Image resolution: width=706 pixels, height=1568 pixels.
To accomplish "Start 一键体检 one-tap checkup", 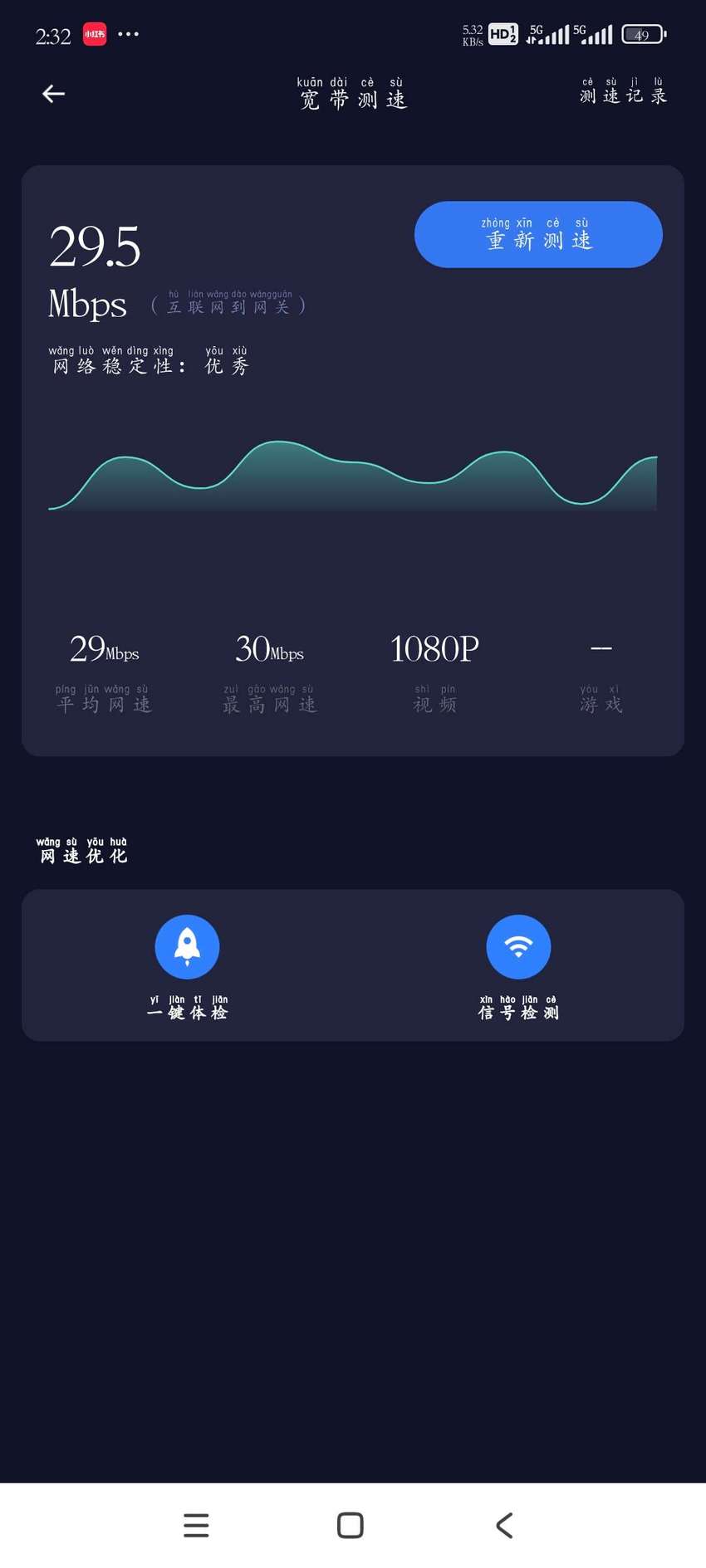I will click(187, 967).
